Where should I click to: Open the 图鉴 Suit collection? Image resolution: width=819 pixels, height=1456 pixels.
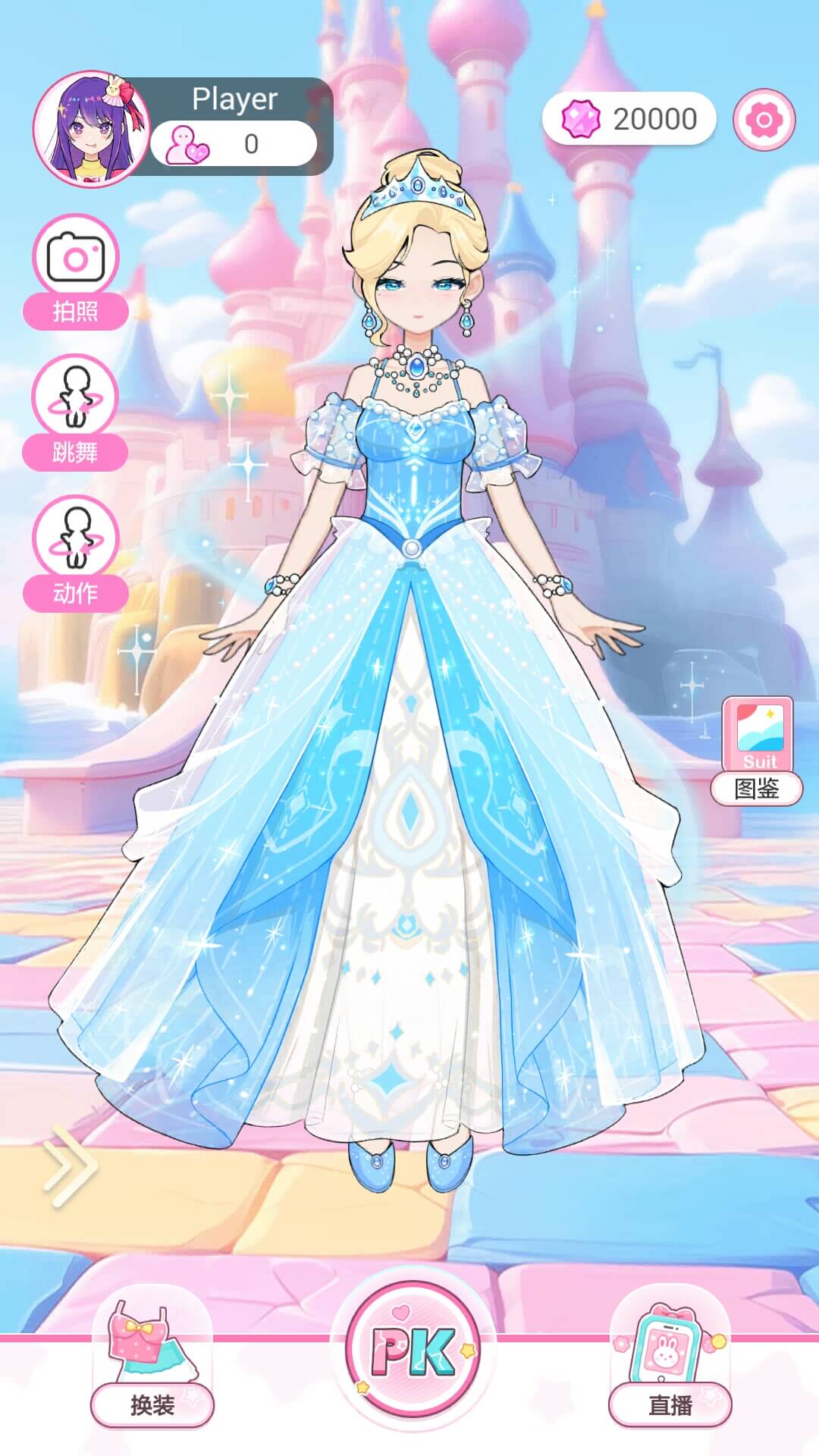(x=757, y=752)
